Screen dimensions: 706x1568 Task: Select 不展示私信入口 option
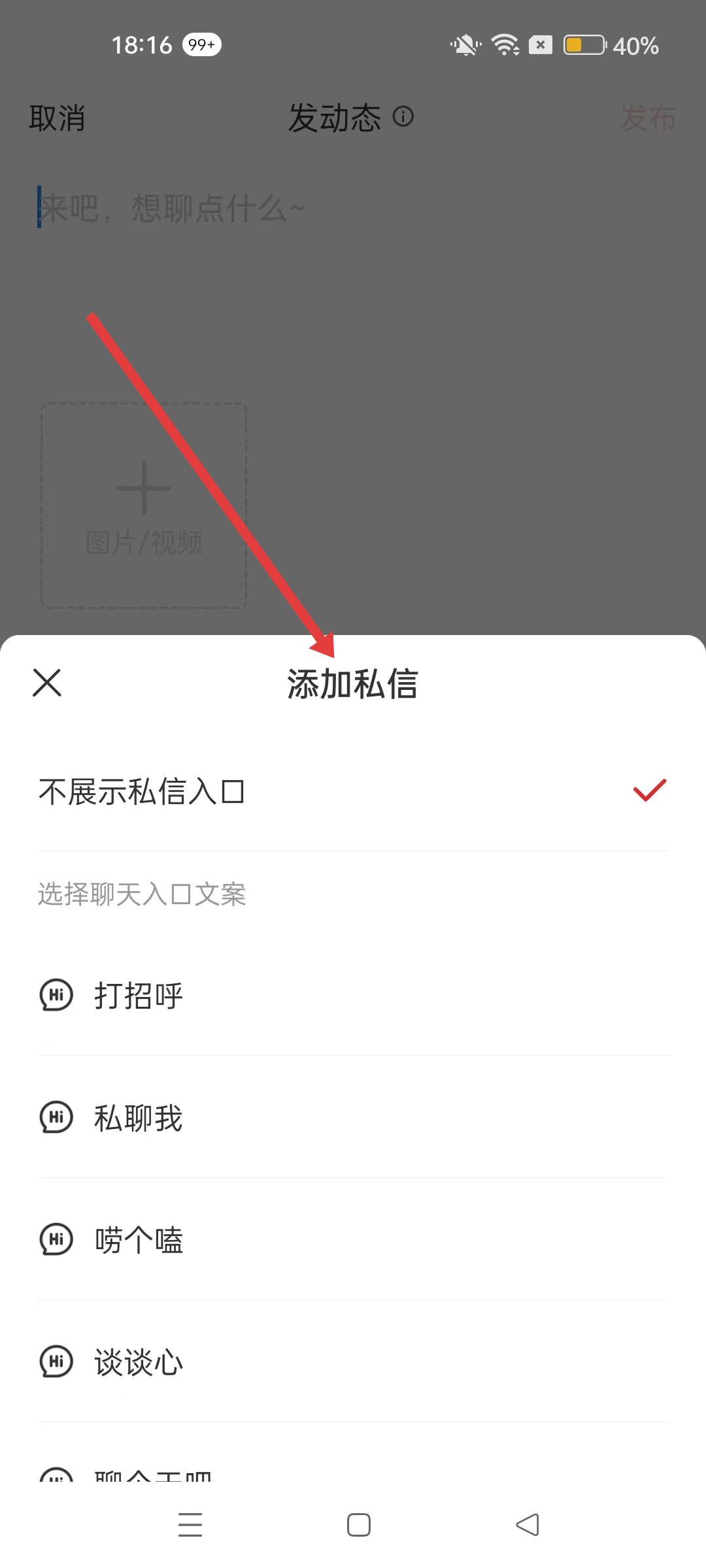353,792
